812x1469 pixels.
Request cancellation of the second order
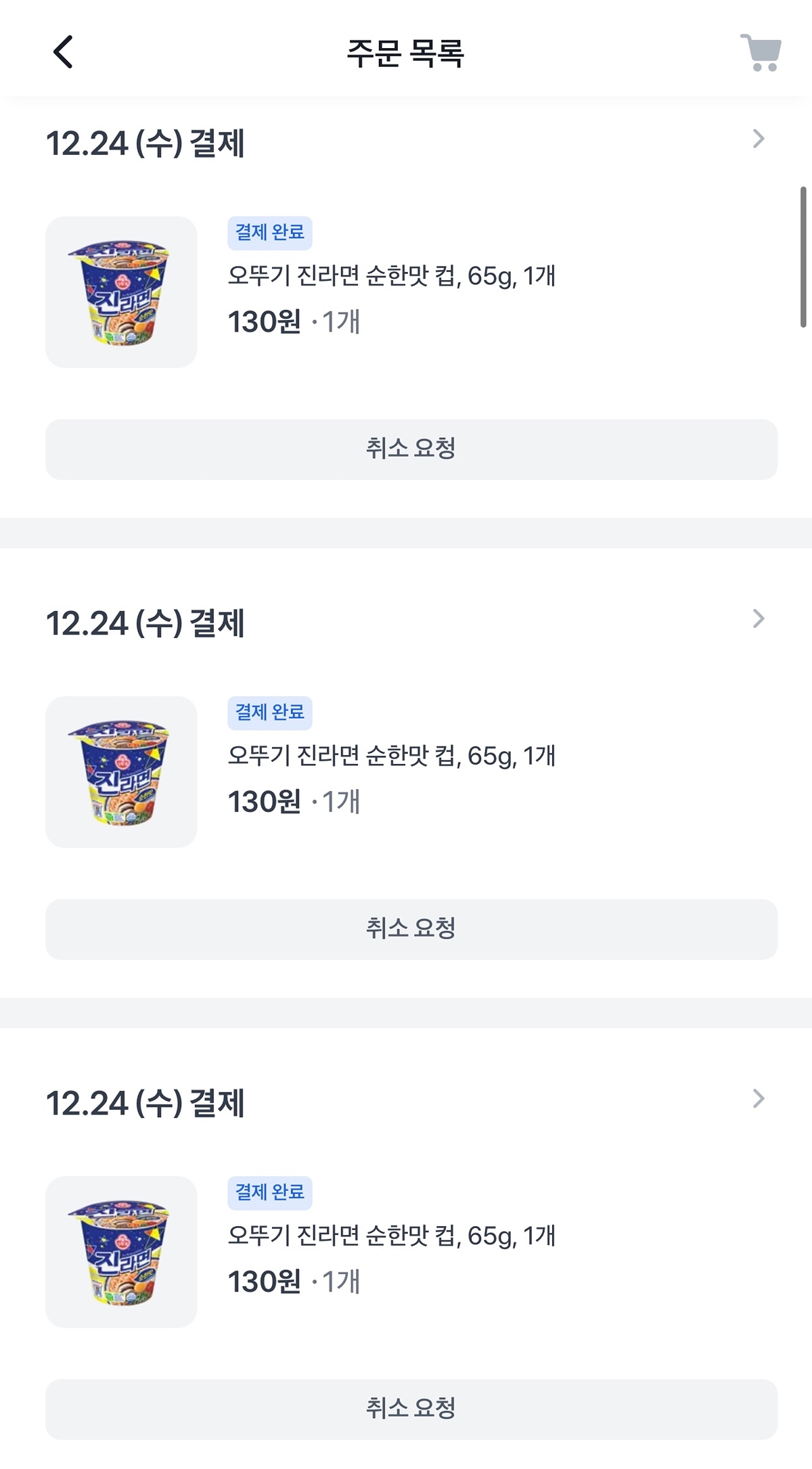[x=411, y=929]
